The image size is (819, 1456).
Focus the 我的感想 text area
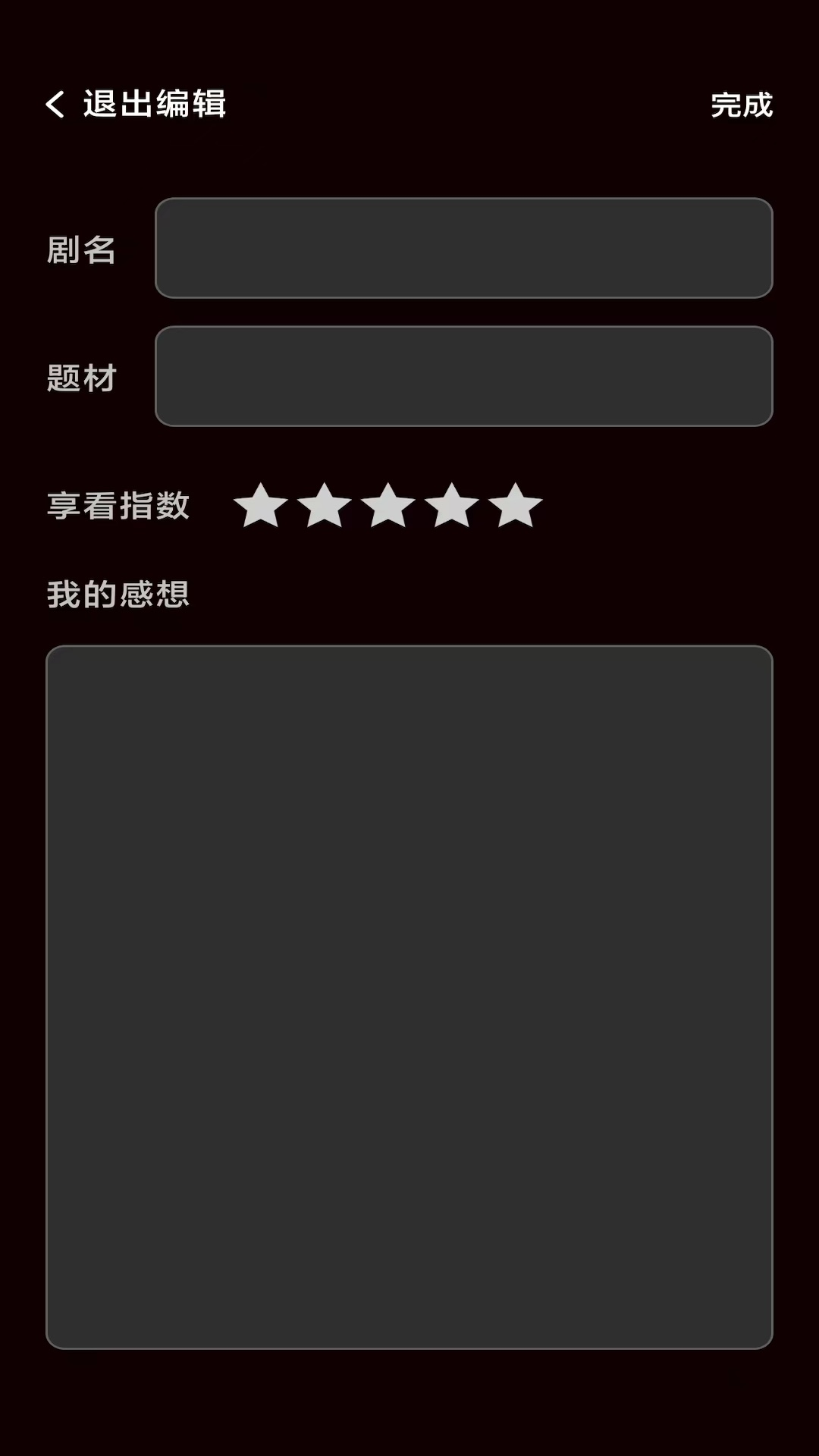point(409,996)
